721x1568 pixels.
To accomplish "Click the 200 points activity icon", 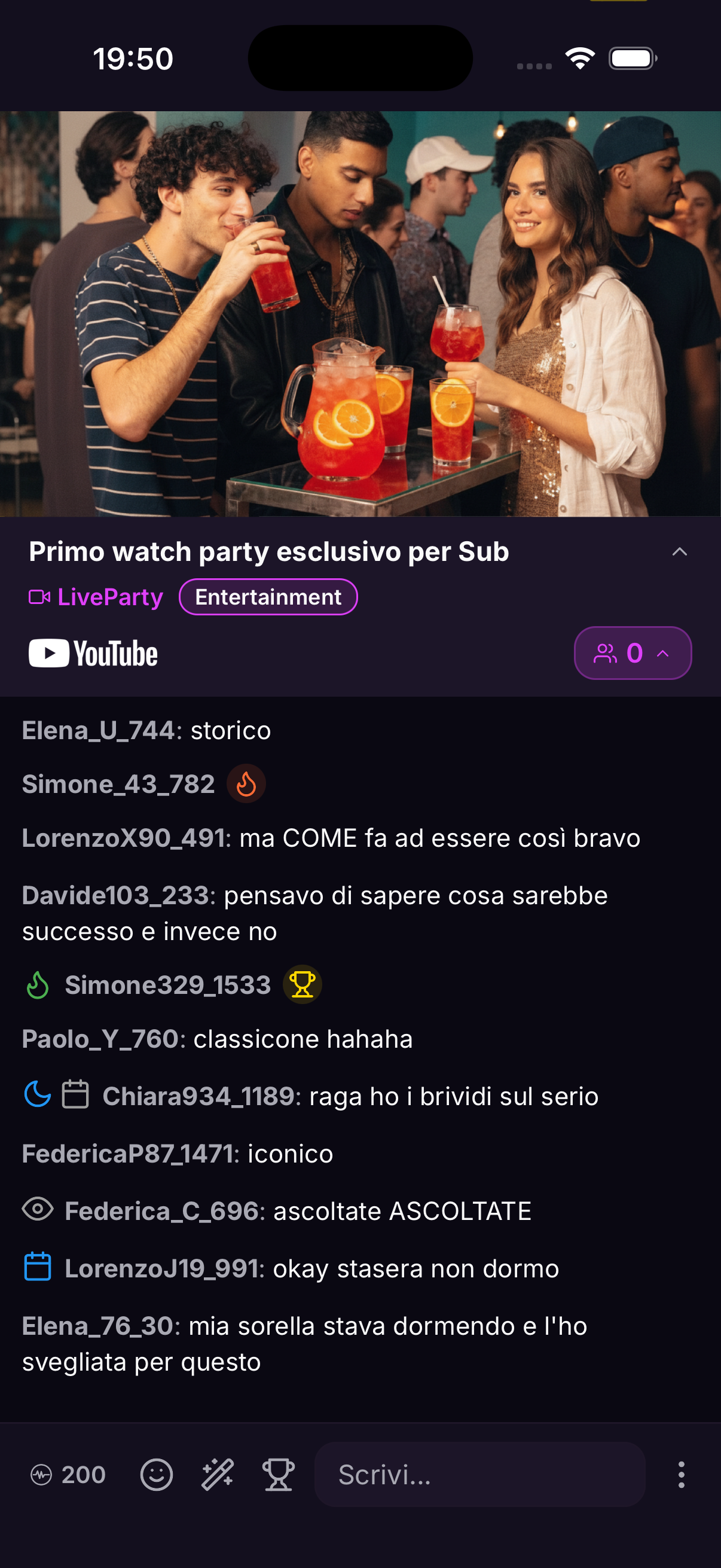I will [41, 1475].
